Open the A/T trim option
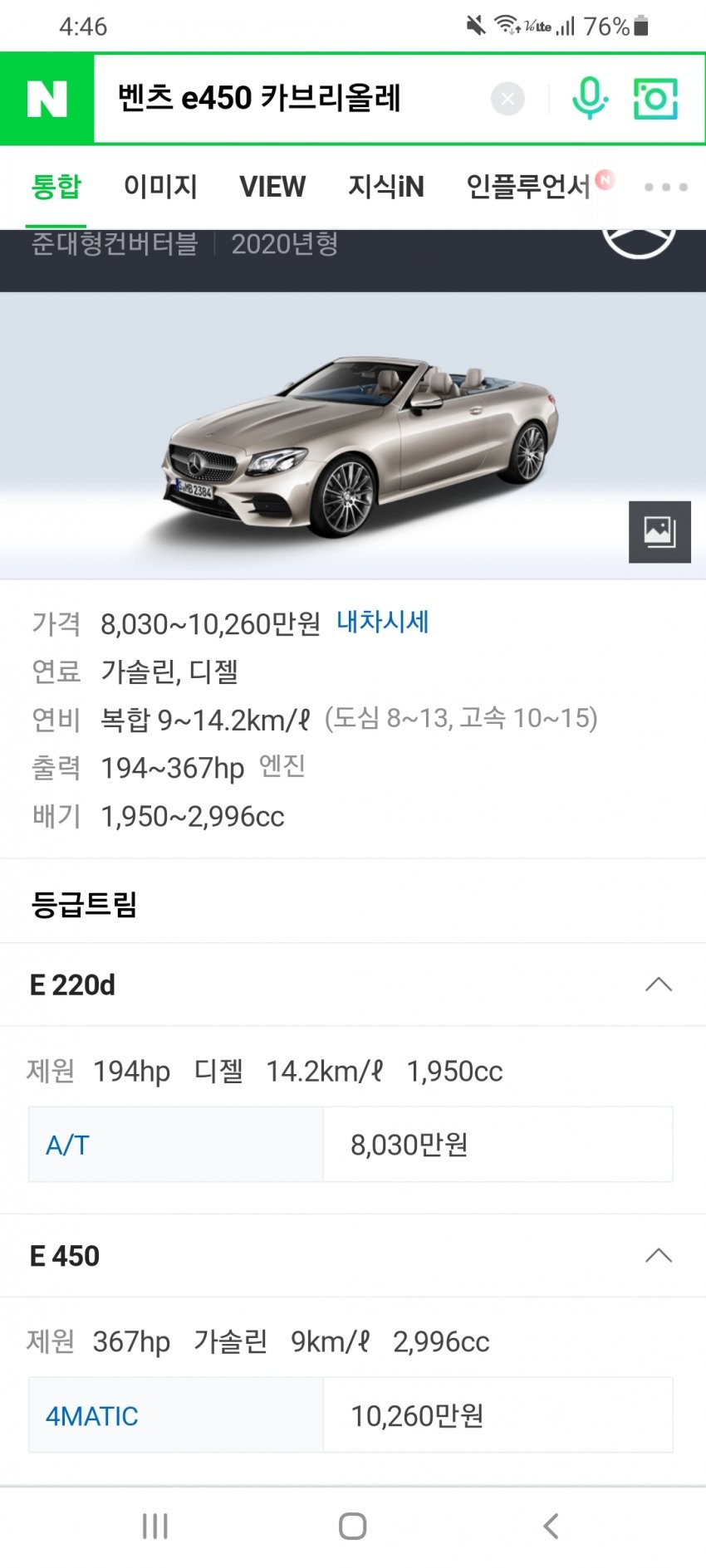The image size is (706, 1568). 67,1145
